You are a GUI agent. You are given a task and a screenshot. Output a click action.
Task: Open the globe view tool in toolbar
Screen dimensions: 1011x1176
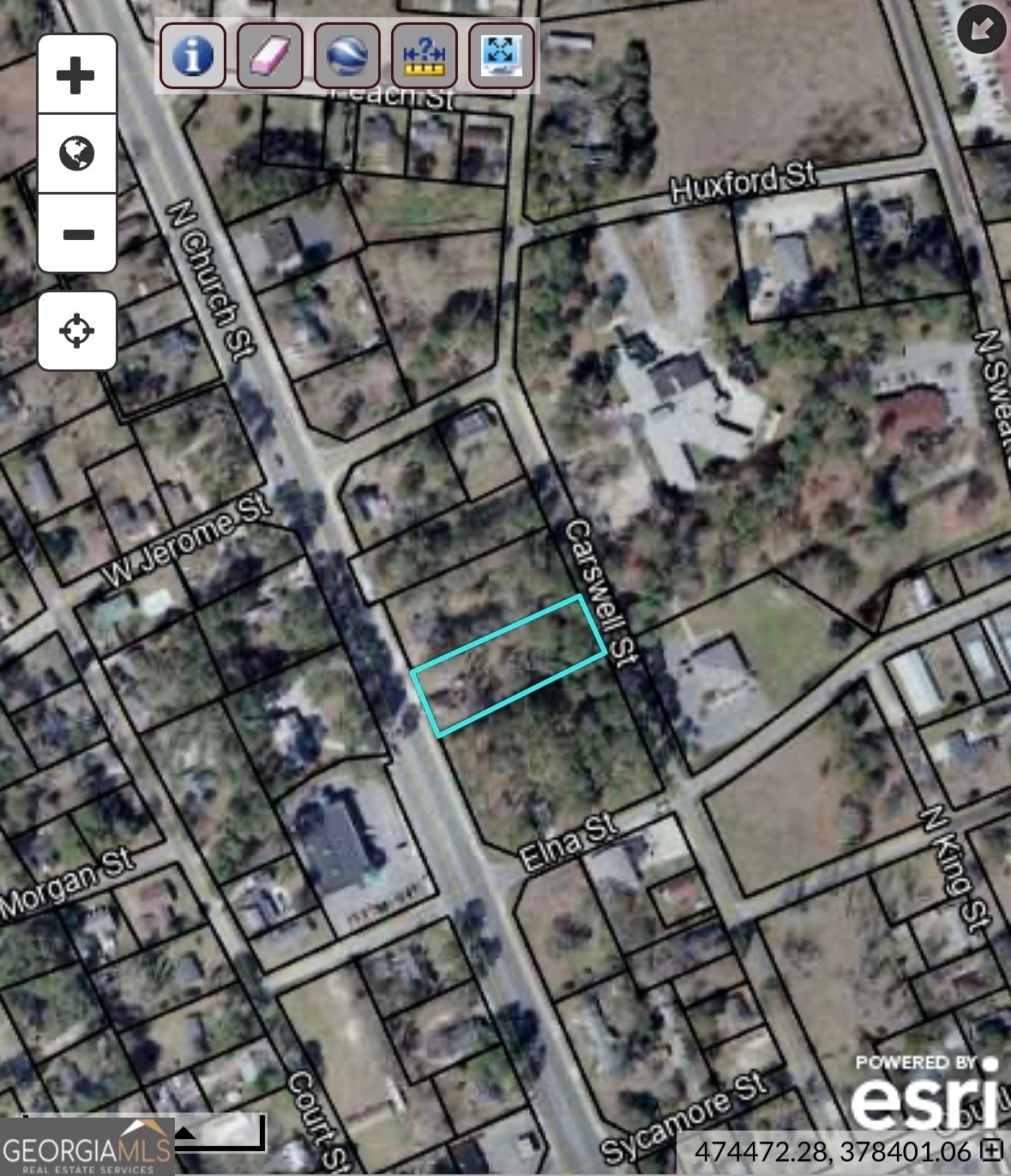[x=347, y=56]
